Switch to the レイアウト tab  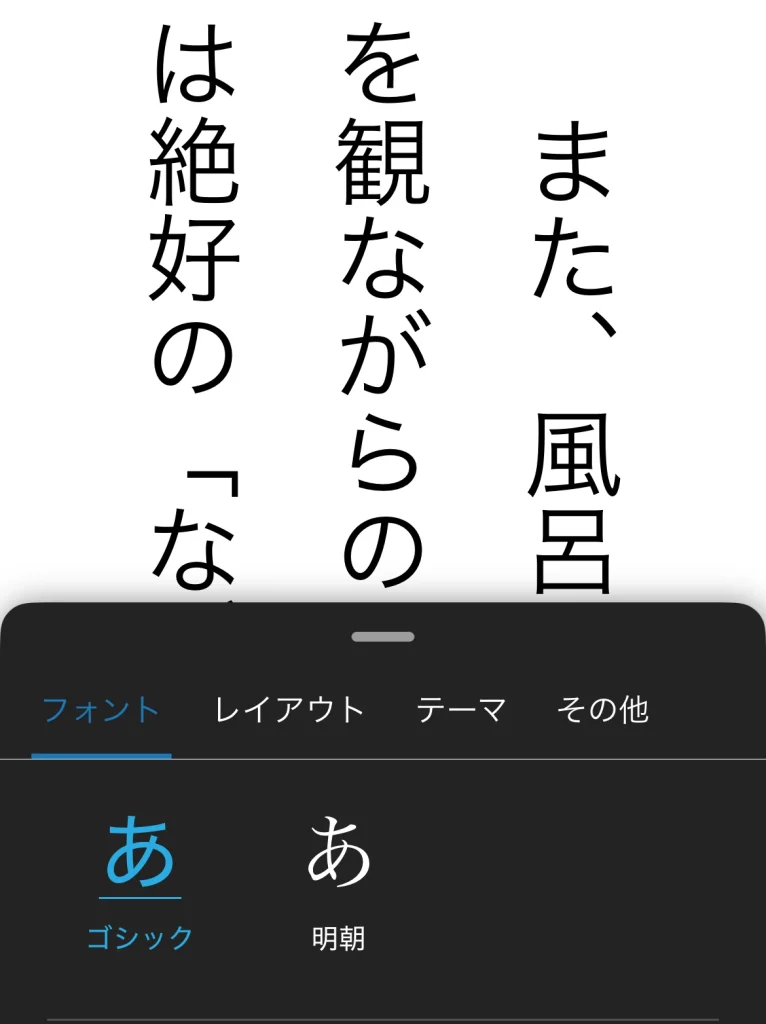(288, 710)
